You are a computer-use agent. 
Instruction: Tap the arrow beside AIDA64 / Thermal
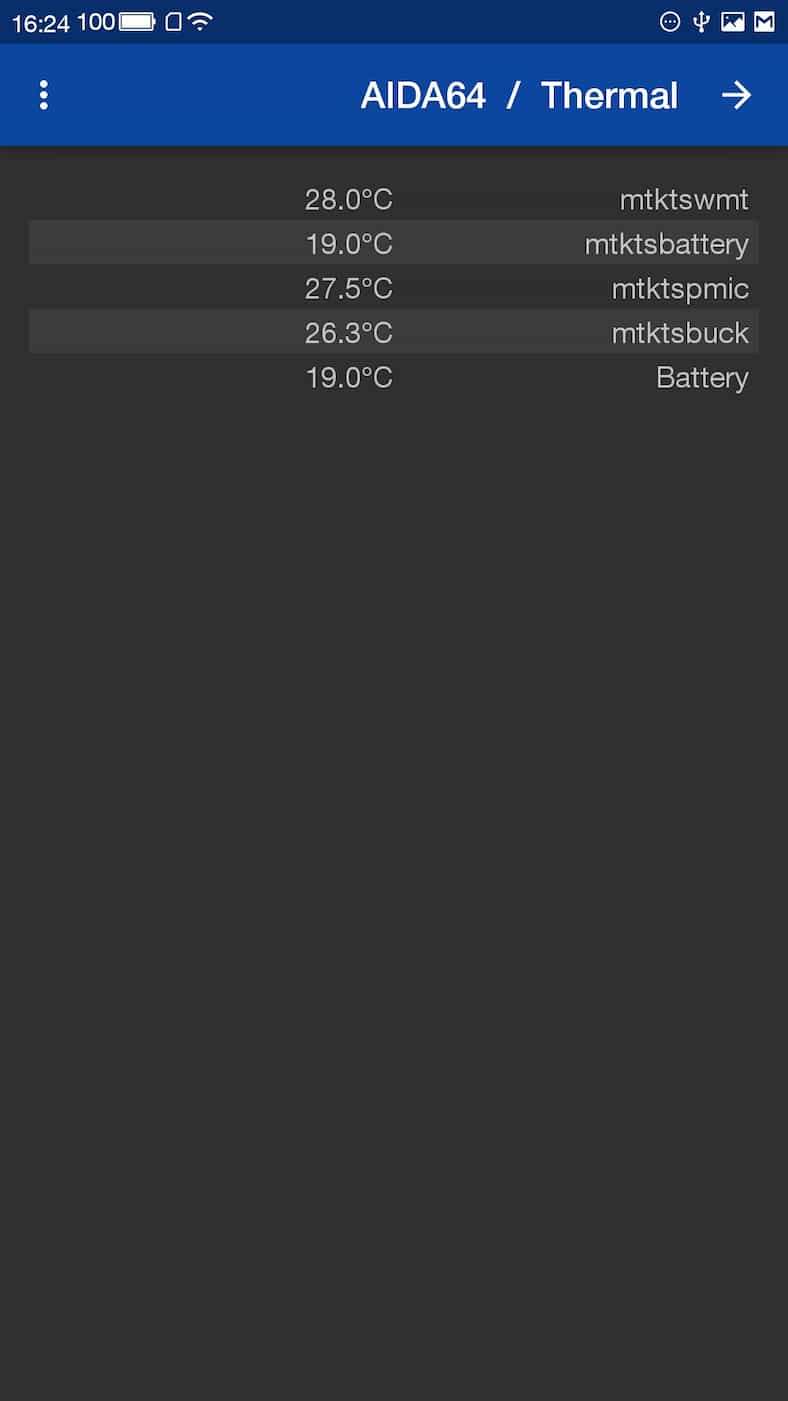(736, 95)
